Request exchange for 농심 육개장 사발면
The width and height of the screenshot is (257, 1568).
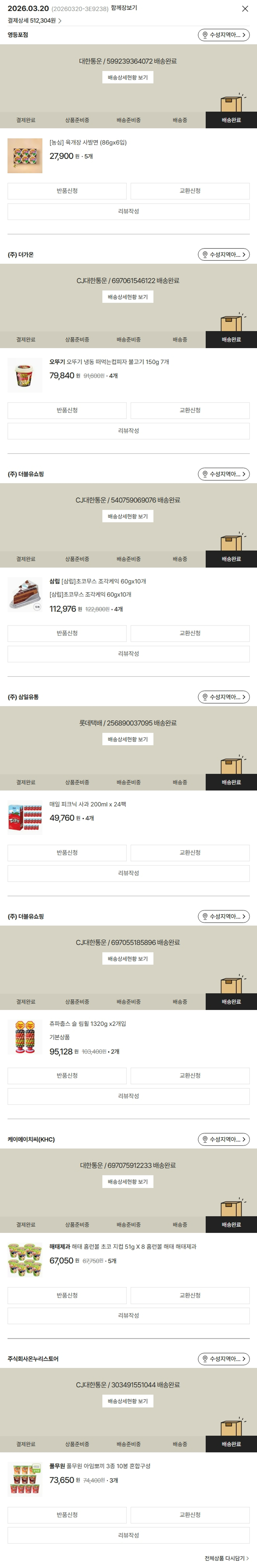coord(190,191)
